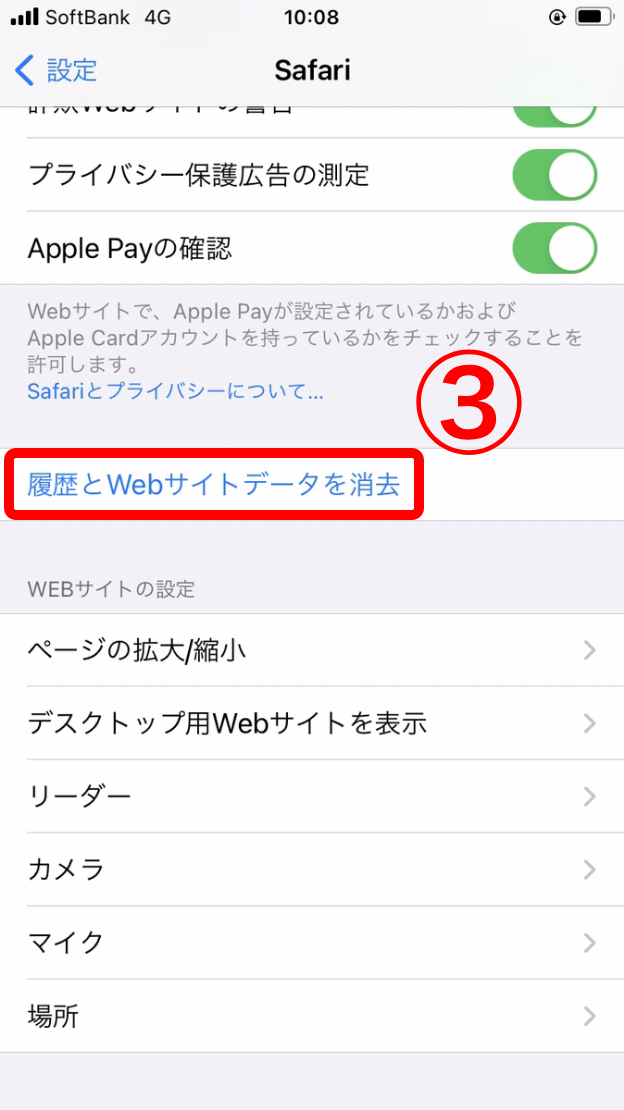Disable Apple Payの確認 switch
Viewport: 624px width, 1110px height.
pos(554,248)
